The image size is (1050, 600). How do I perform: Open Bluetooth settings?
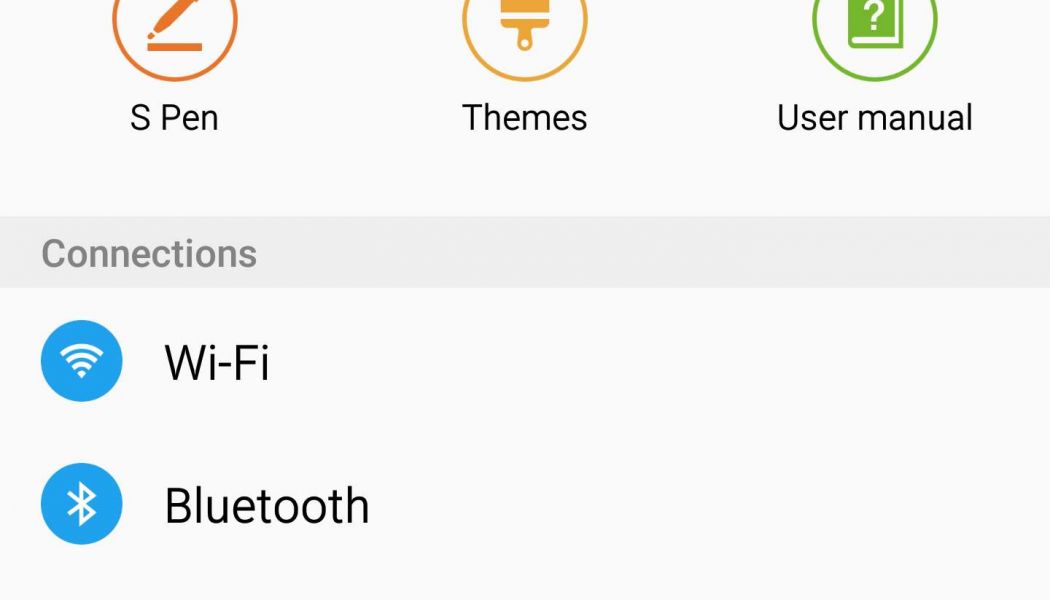pos(266,505)
